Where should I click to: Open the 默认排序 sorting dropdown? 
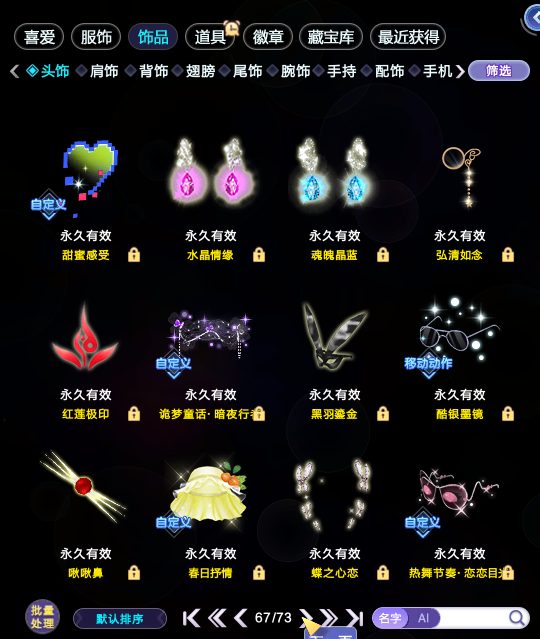pyautogui.click(x=120, y=619)
